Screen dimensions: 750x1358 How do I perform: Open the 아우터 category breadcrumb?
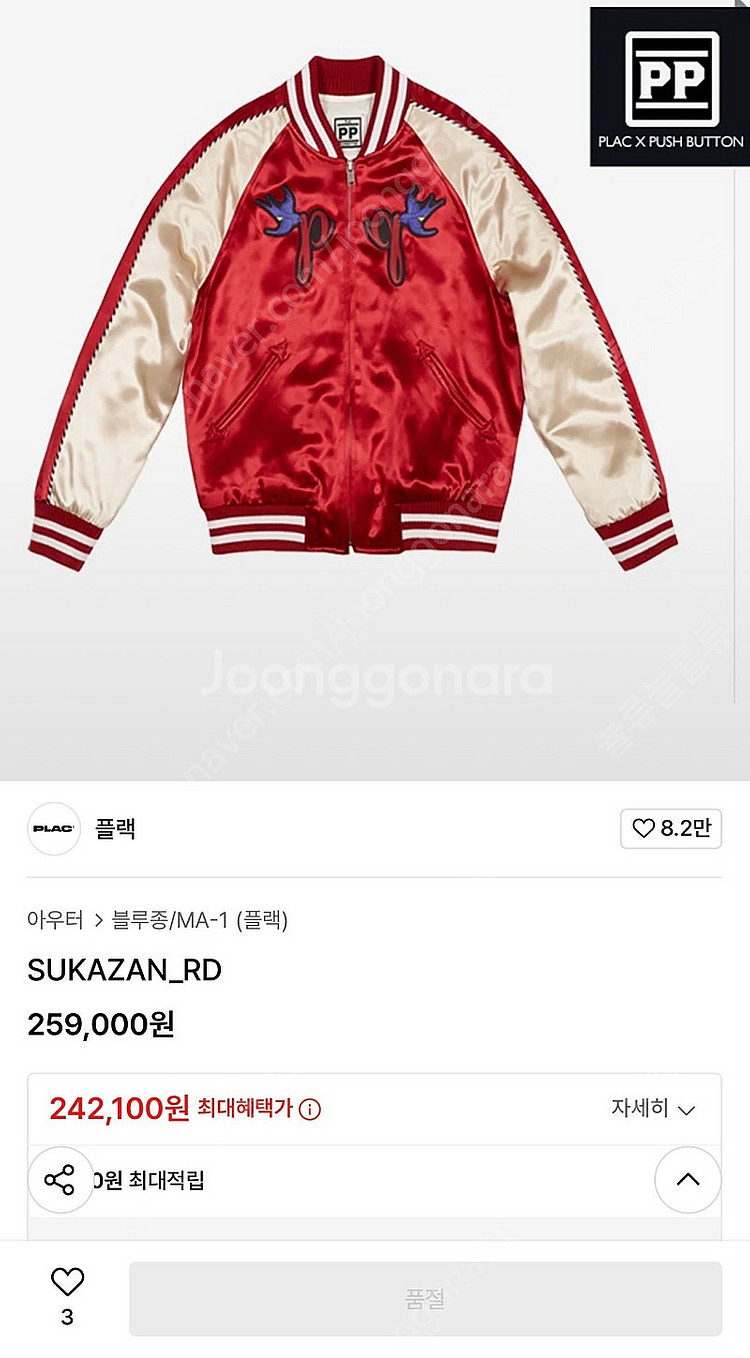[55, 920]
